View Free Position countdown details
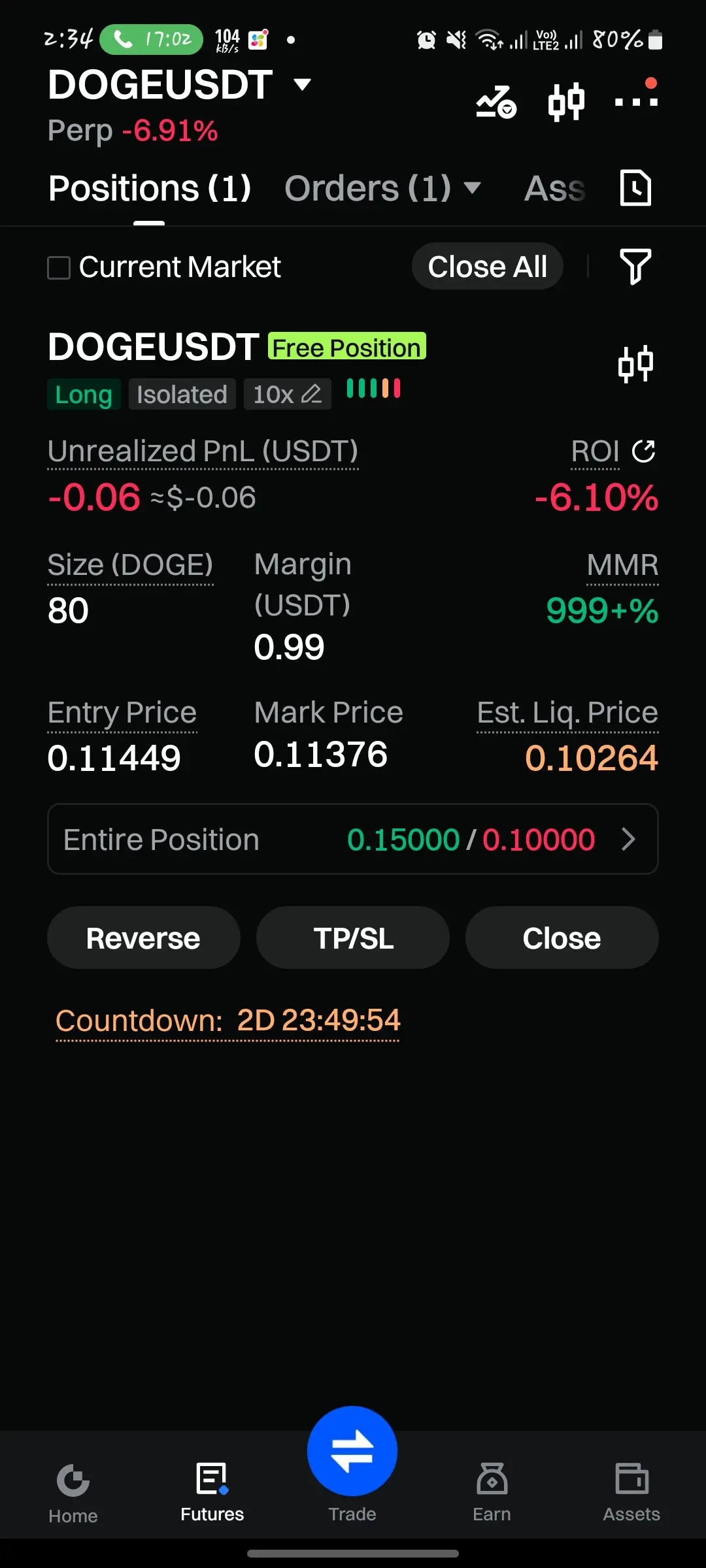Viewport: 706px width, 1568px height. click(x=227, y=1021)
